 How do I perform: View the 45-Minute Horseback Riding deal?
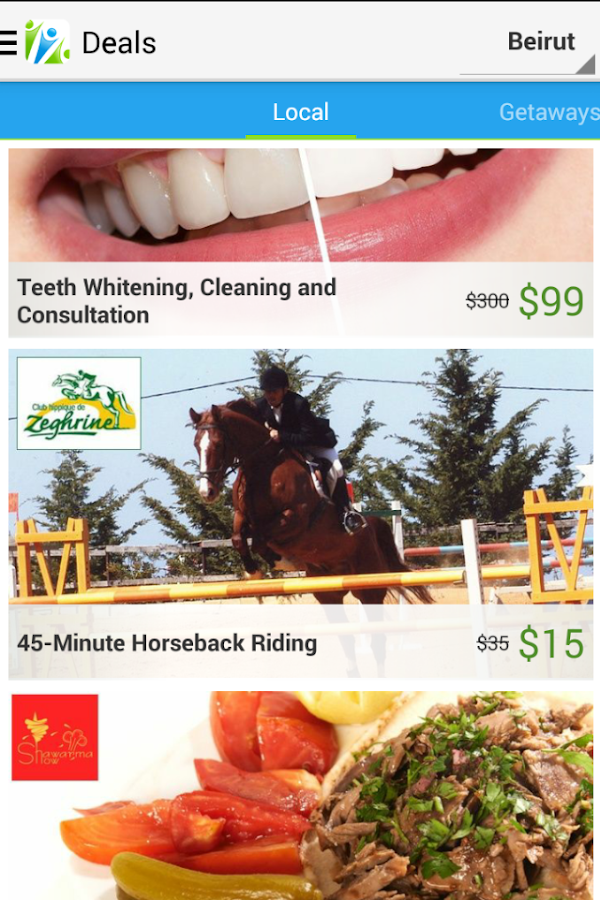300,515
